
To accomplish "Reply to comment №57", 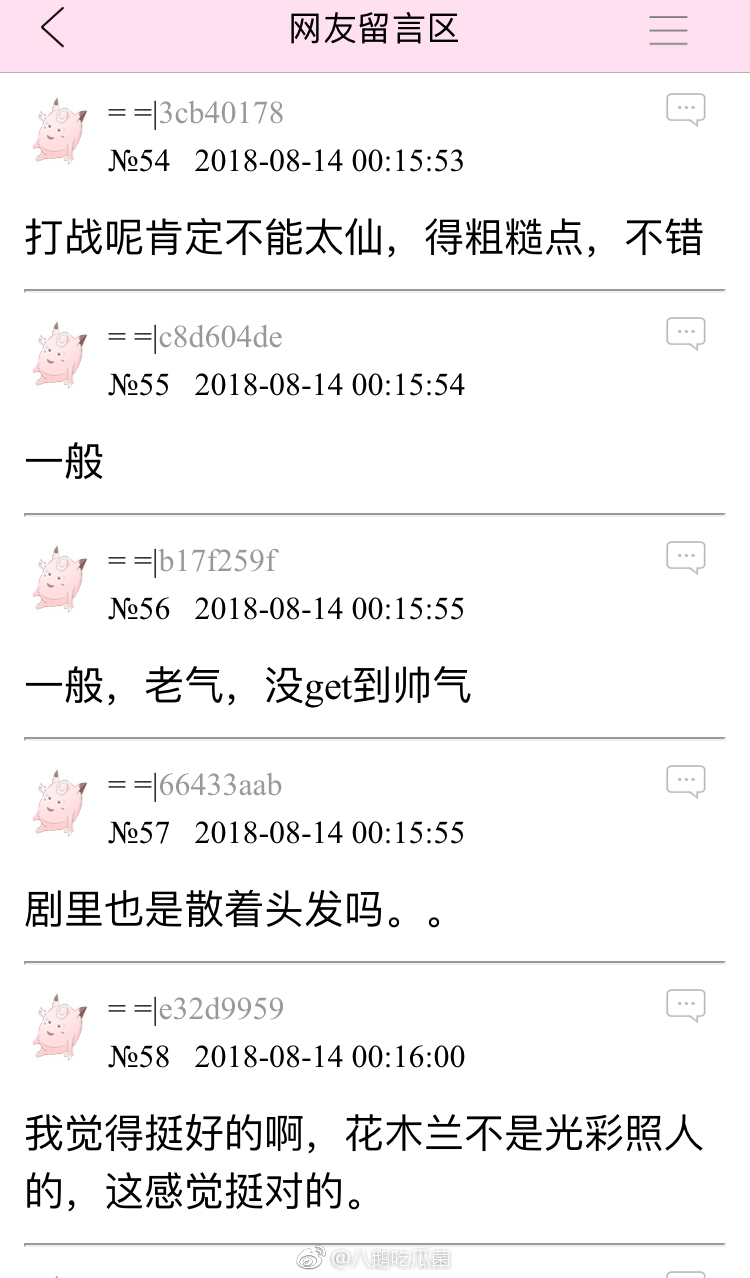I will (686, 781).
